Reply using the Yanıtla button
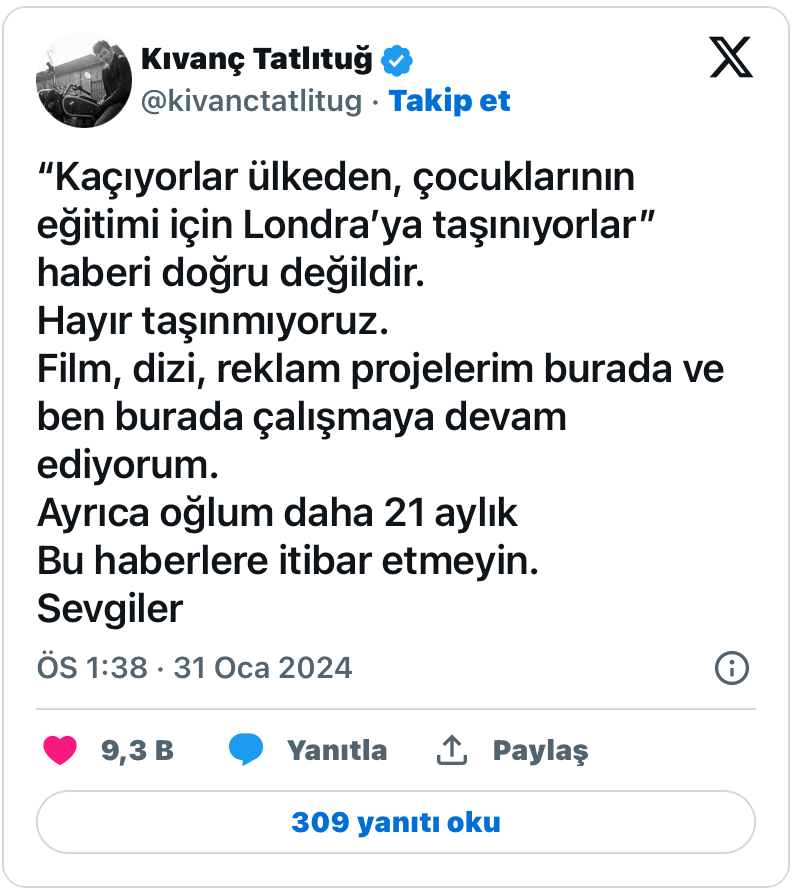 [308, 750]
